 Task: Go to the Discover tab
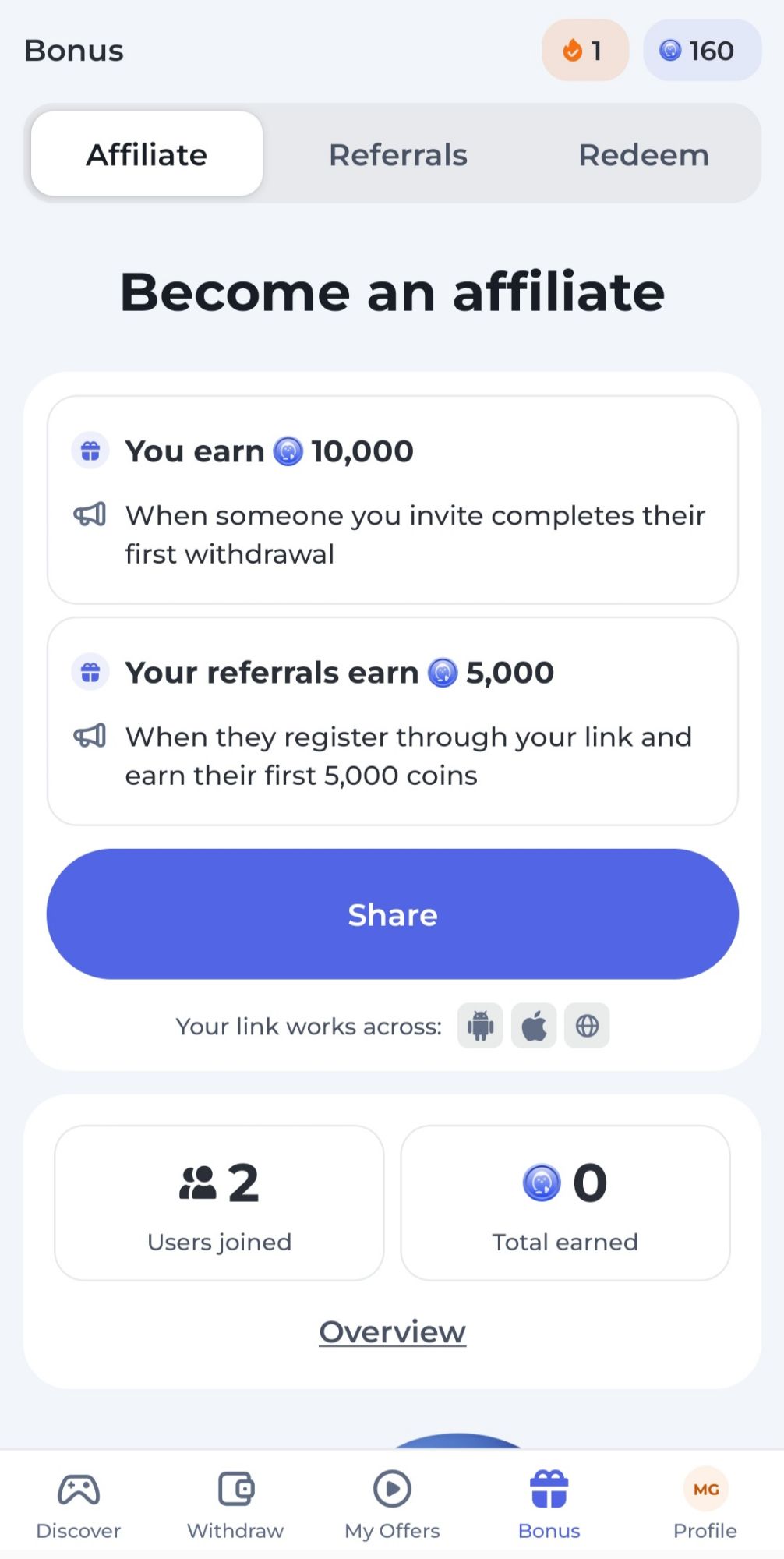pos(79,1504)
